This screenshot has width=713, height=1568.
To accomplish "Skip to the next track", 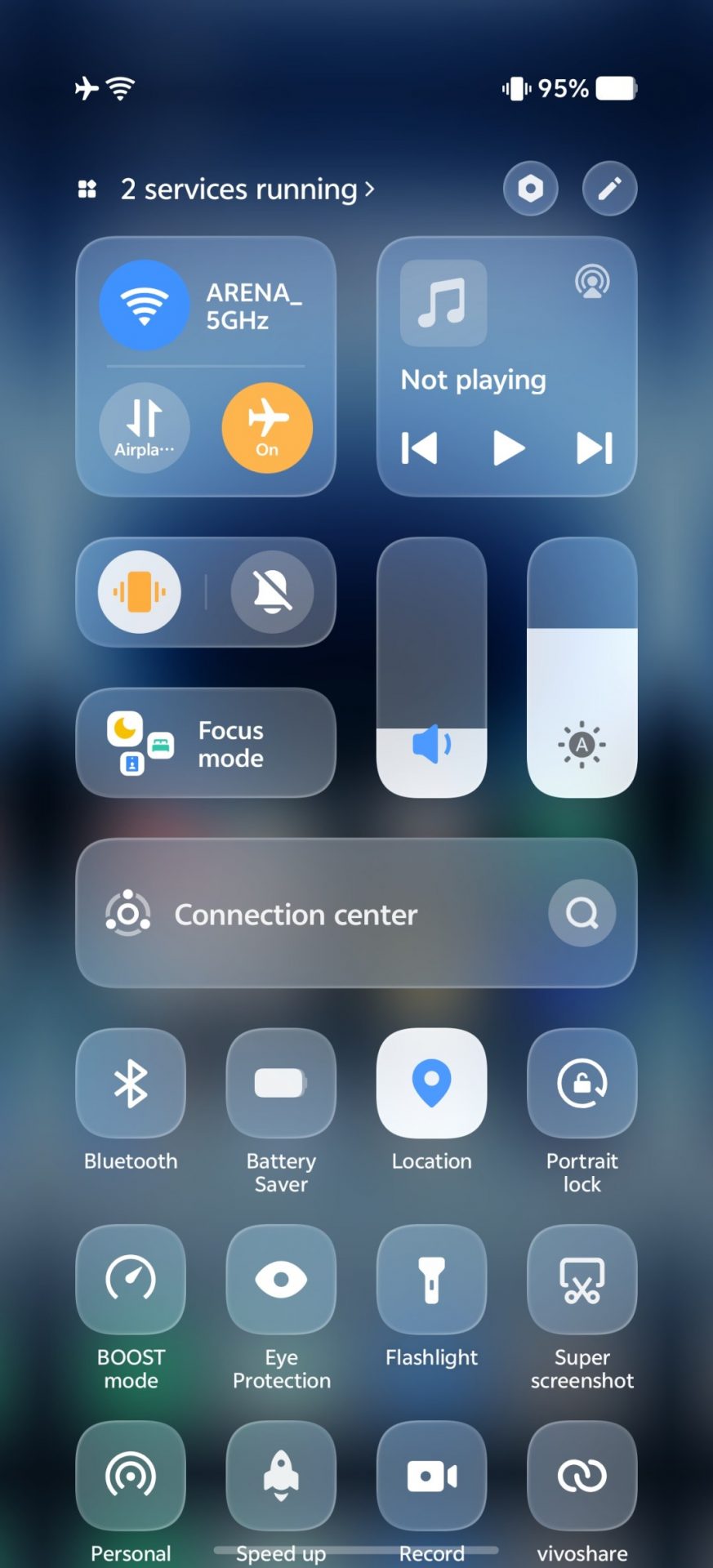I will pos(595,448).
